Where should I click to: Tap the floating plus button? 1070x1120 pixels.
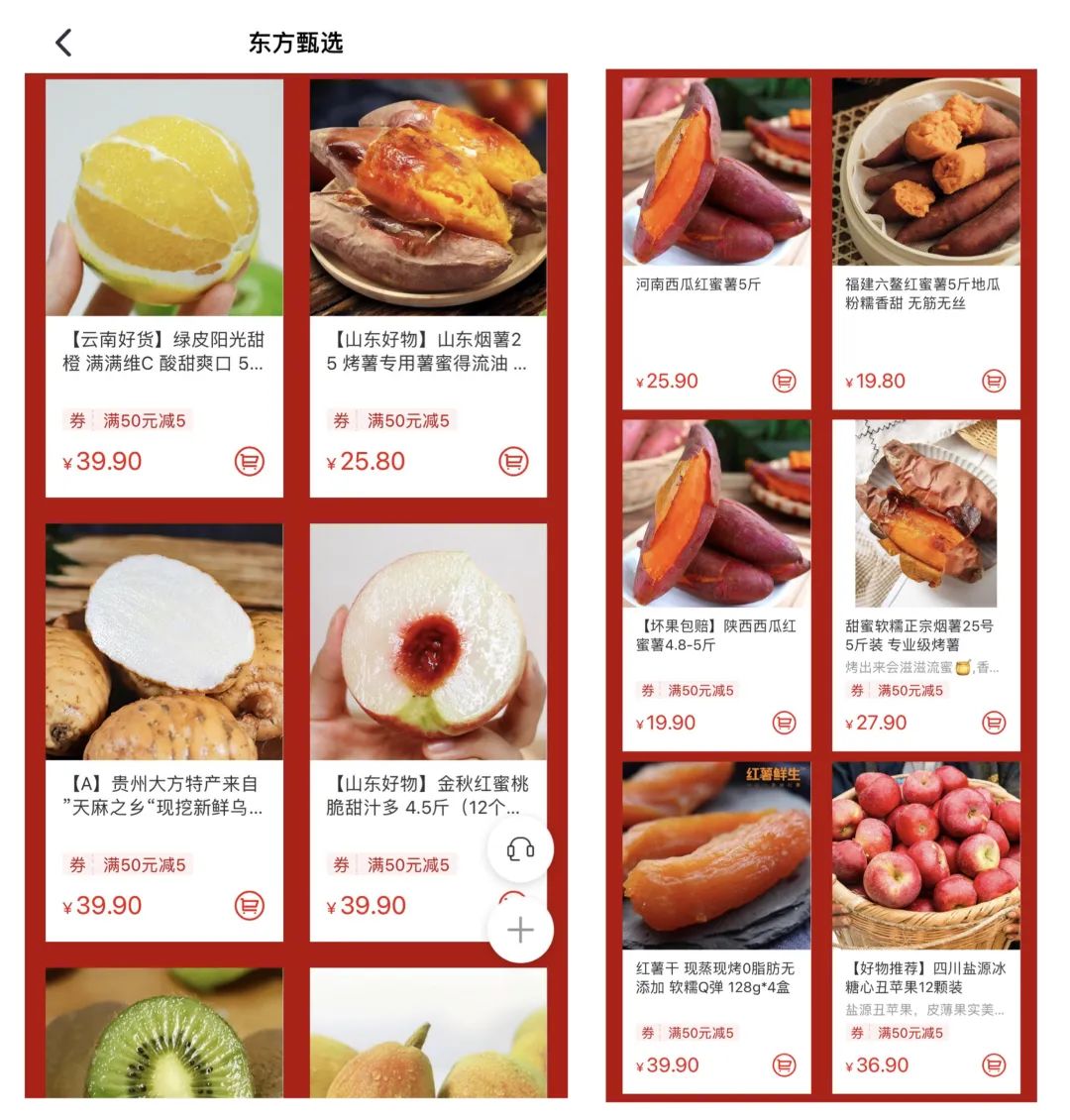(x=520, y=930)
